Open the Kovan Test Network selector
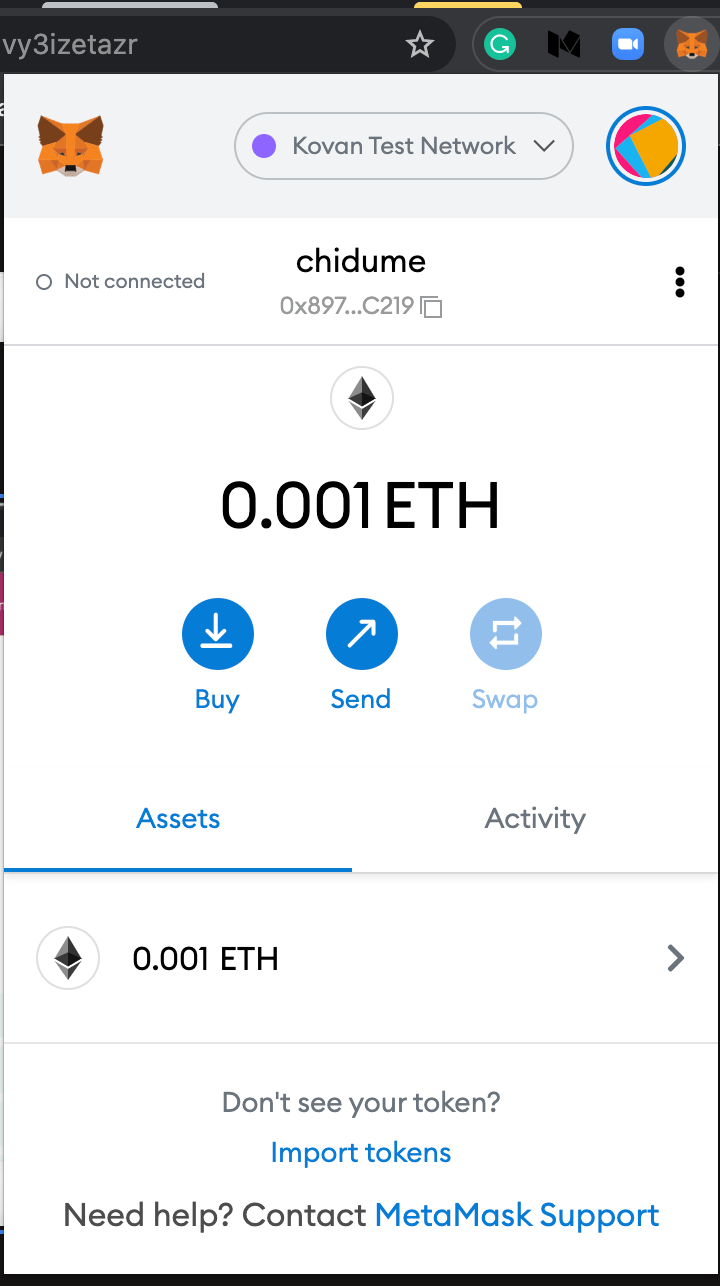 [x=403, y=146]
